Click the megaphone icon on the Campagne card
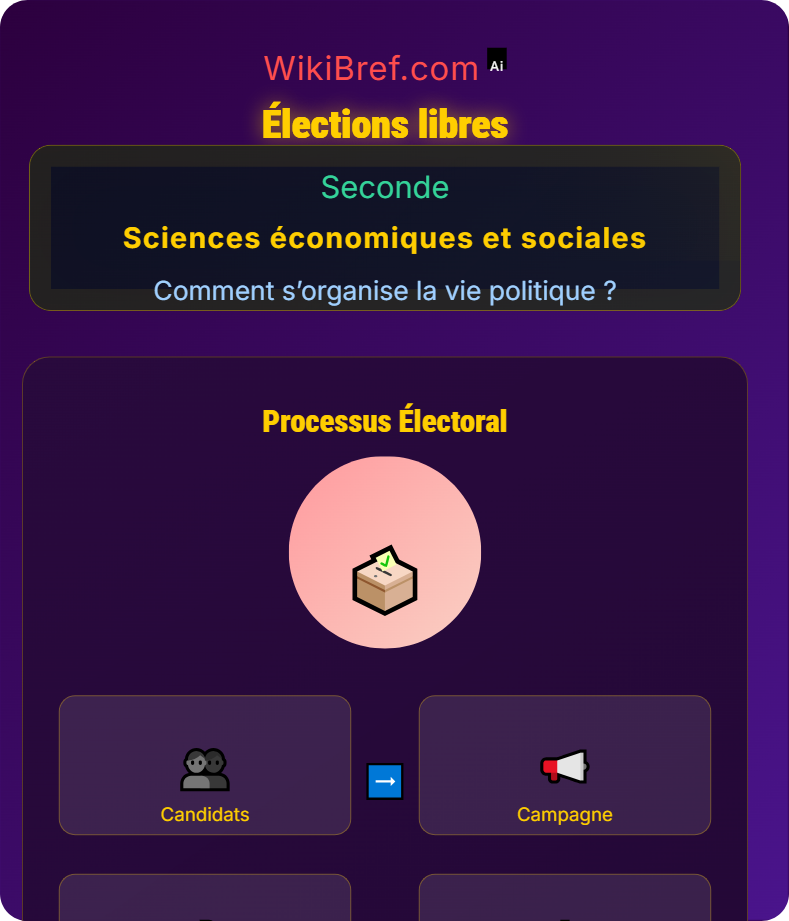789x921 pixels. pyautogui.click(x=564, y=765)
